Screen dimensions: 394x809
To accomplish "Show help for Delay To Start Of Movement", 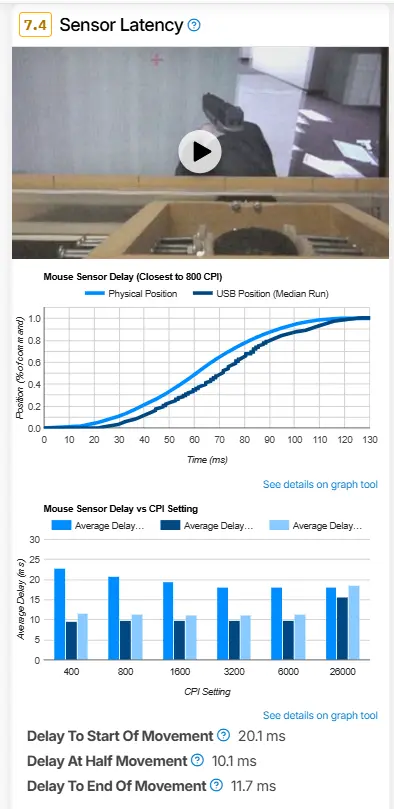I will point(223,735).
